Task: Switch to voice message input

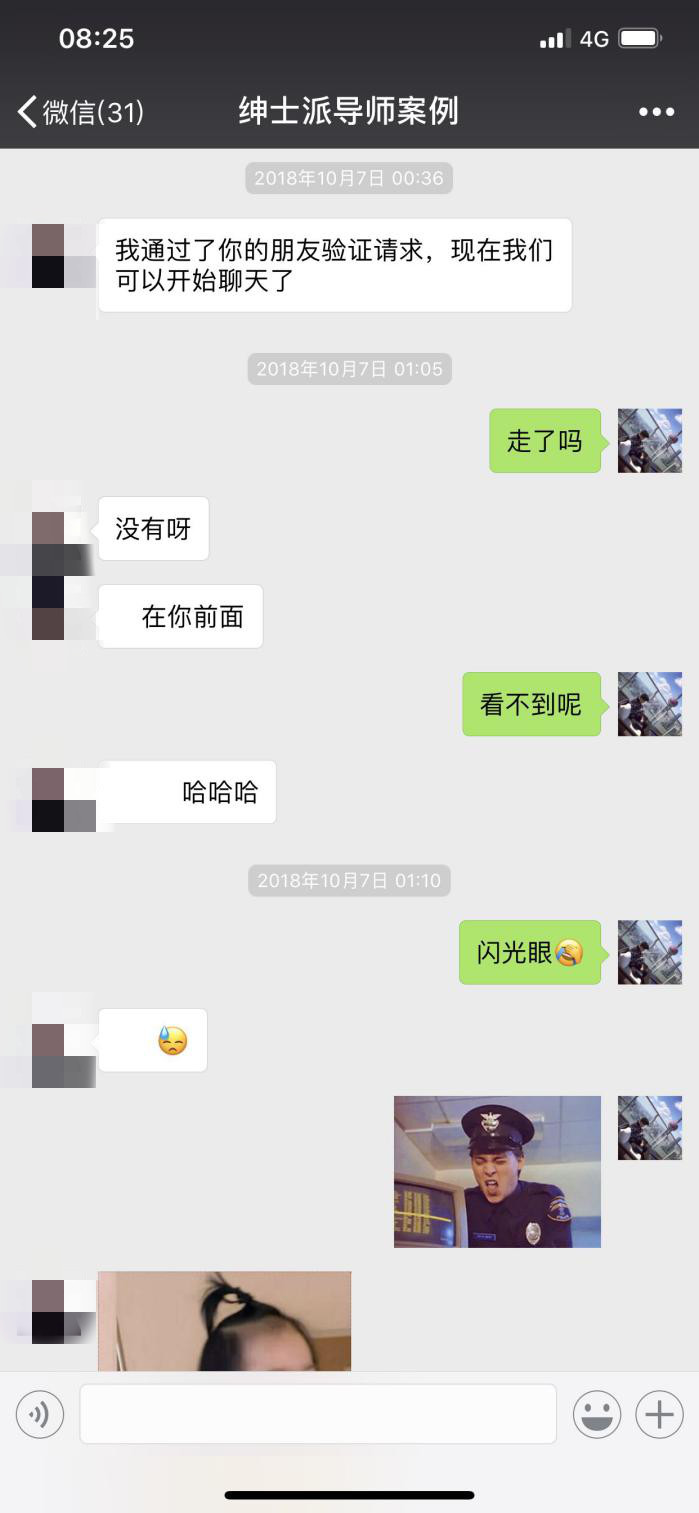Action: 40,1414
